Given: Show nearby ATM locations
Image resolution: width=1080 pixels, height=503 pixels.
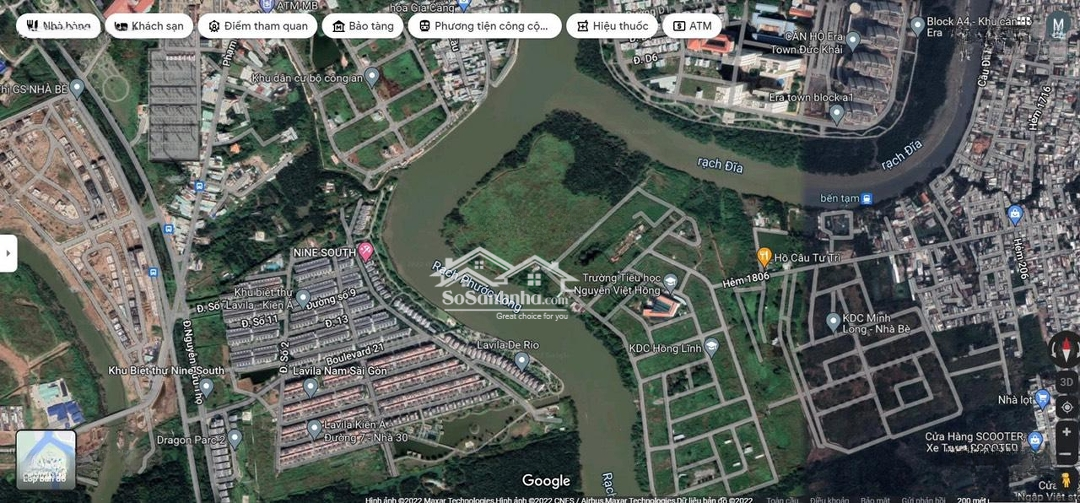Looking at the screenshot, I should click(x=692, y=26).
